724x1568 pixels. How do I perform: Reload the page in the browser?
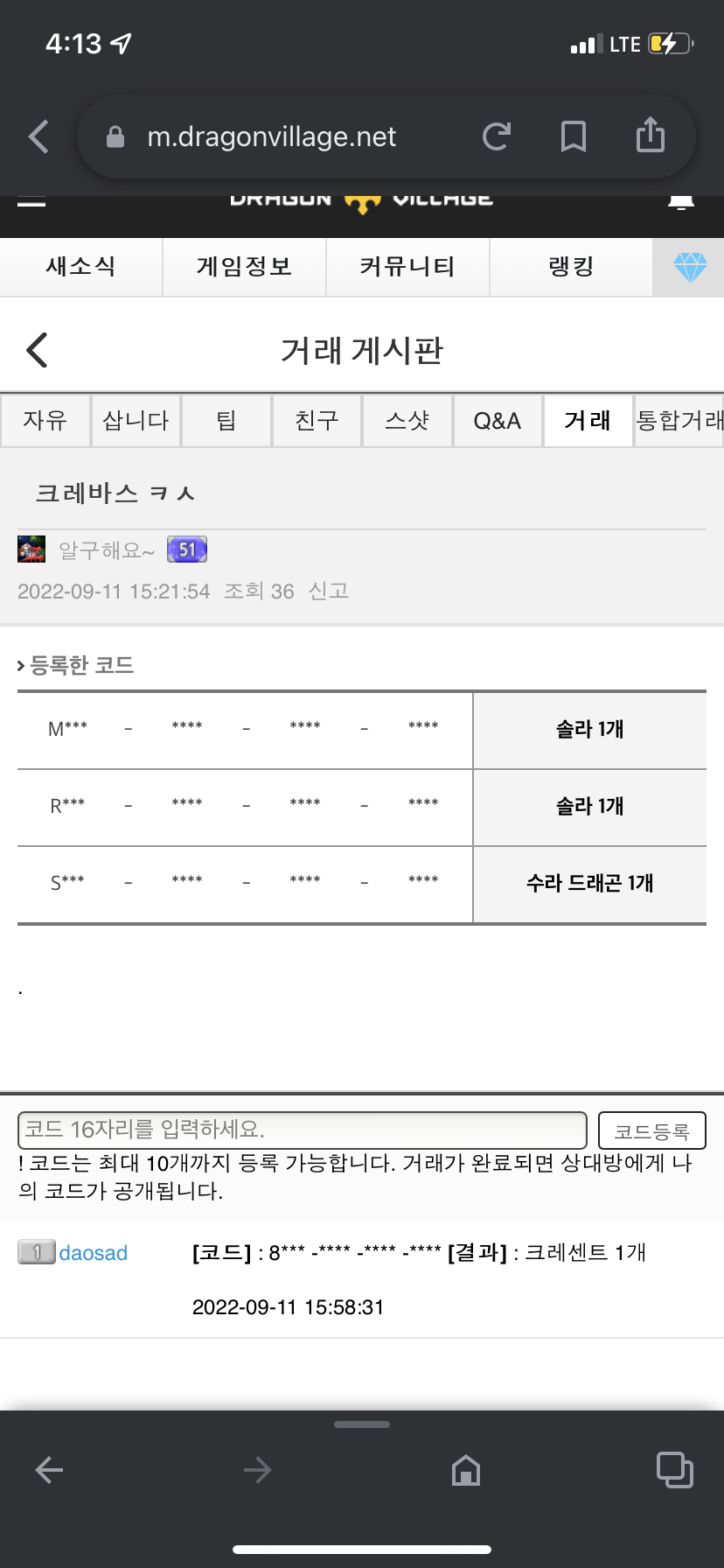point(496,136)
